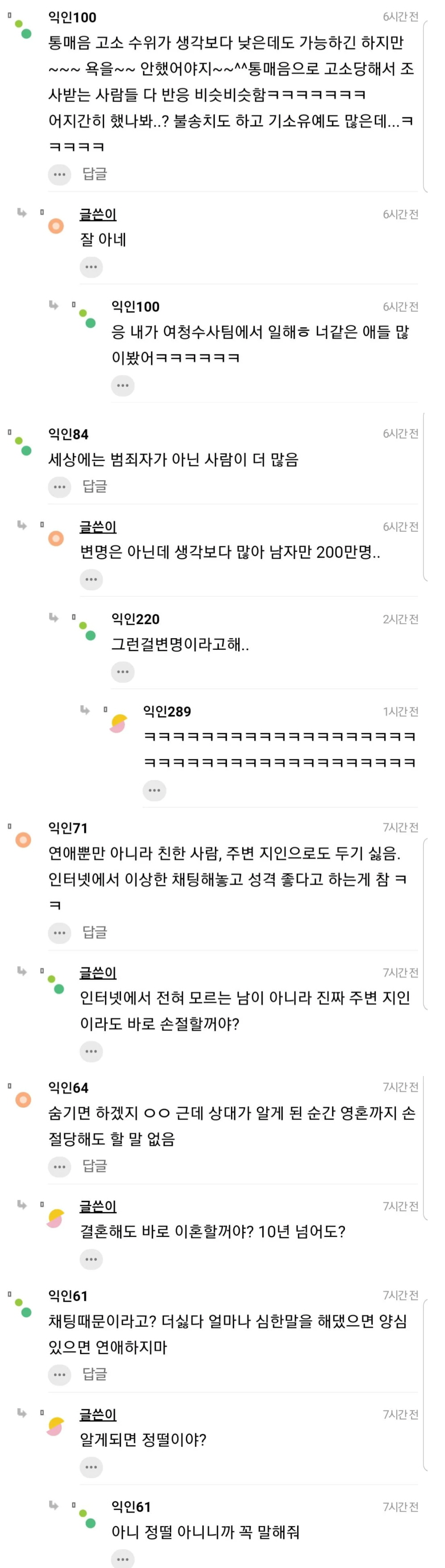This screenshot has width=445, height=1568.
Task: Tap 답글 under 익인71's comment
Action: tap(94, 932)
